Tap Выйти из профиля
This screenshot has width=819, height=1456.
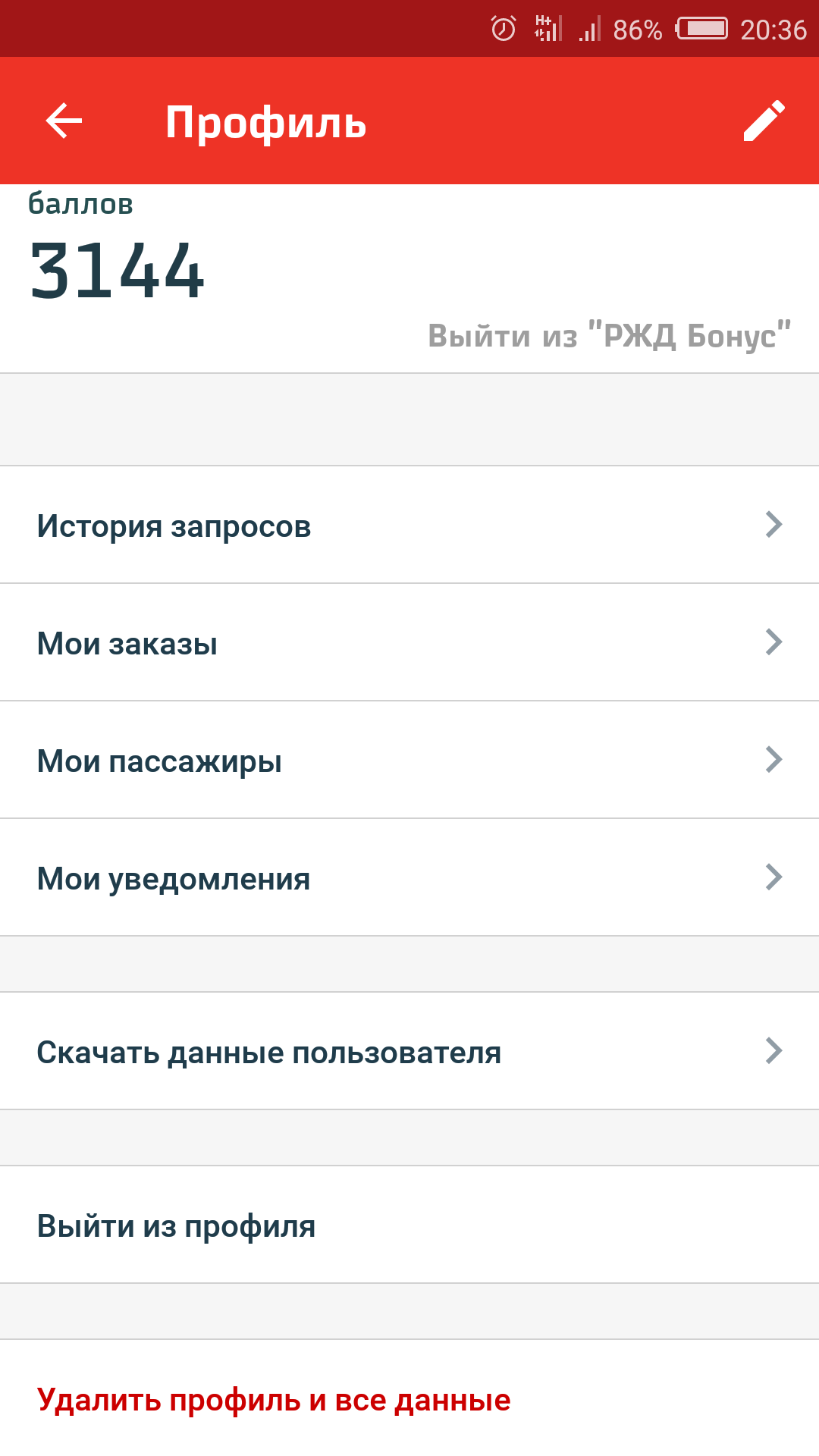[409, 1225]
